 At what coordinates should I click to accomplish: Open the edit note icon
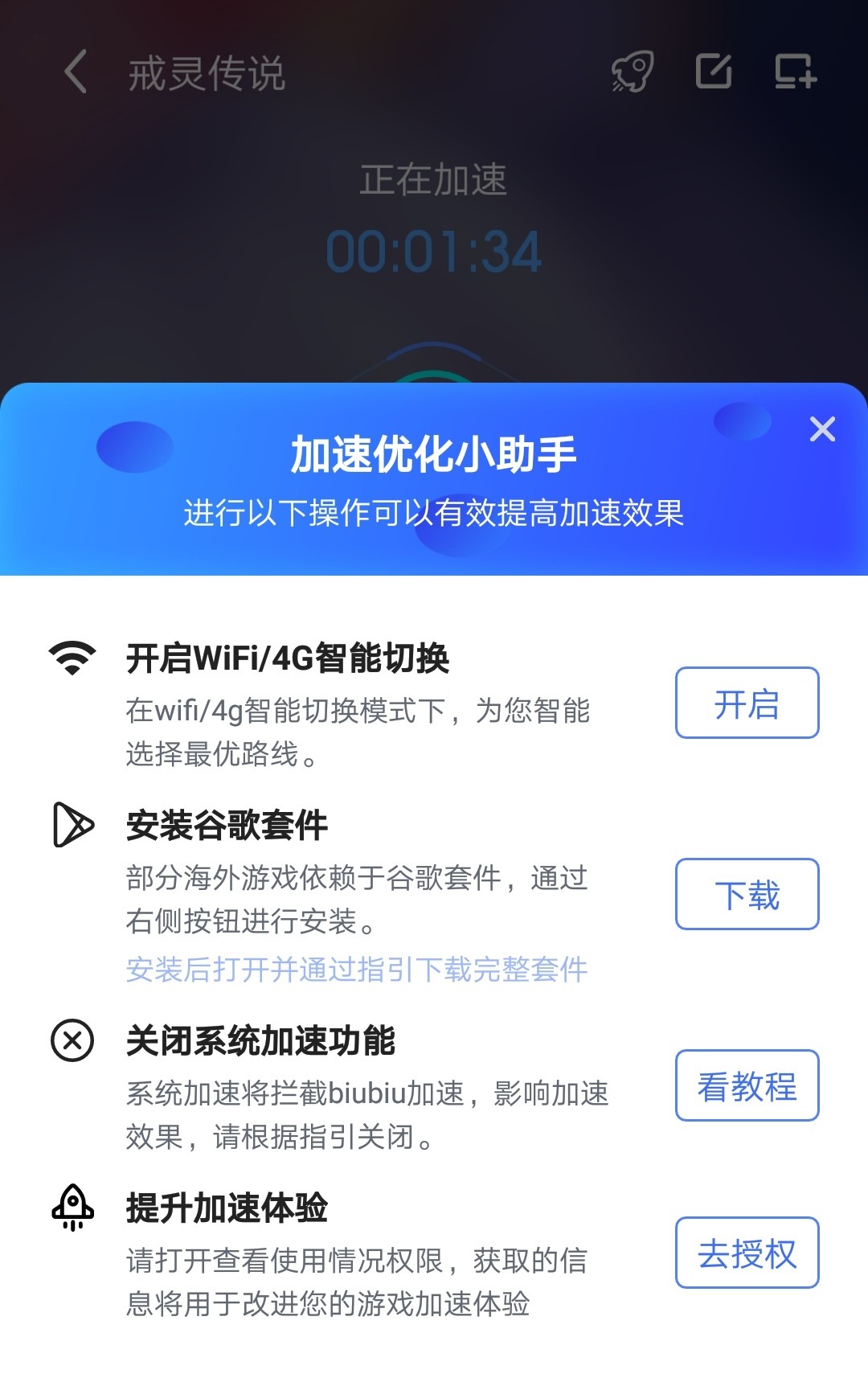tap(714, 72)
